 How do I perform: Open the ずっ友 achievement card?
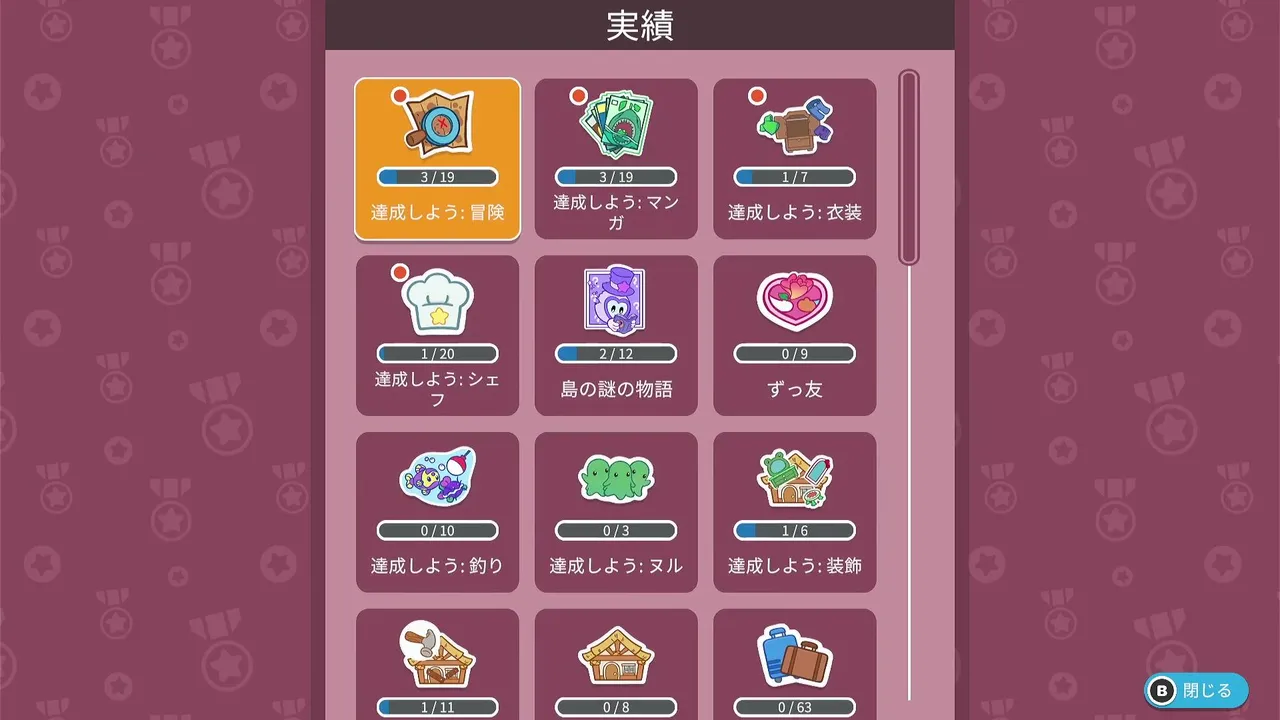[795, 335]
